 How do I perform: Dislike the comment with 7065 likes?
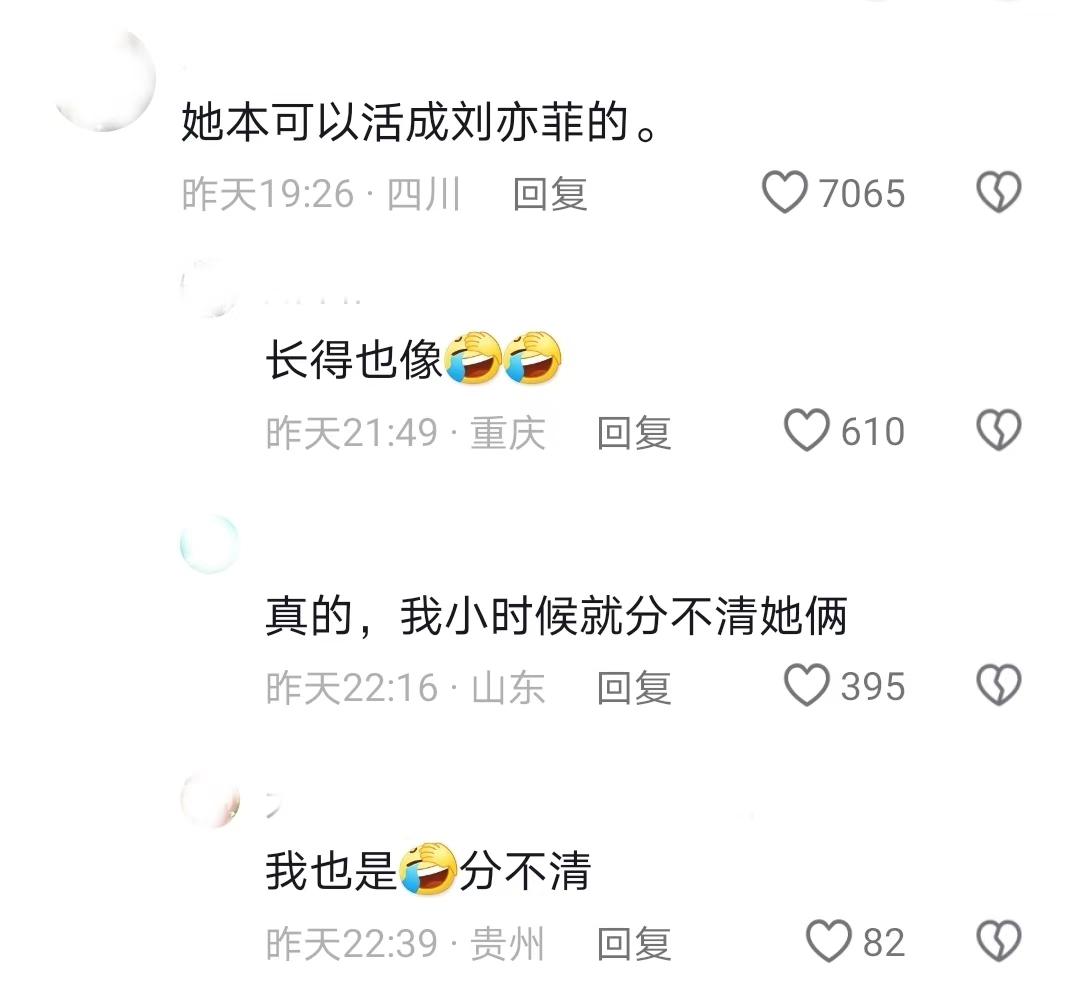[x=998, y=192]
